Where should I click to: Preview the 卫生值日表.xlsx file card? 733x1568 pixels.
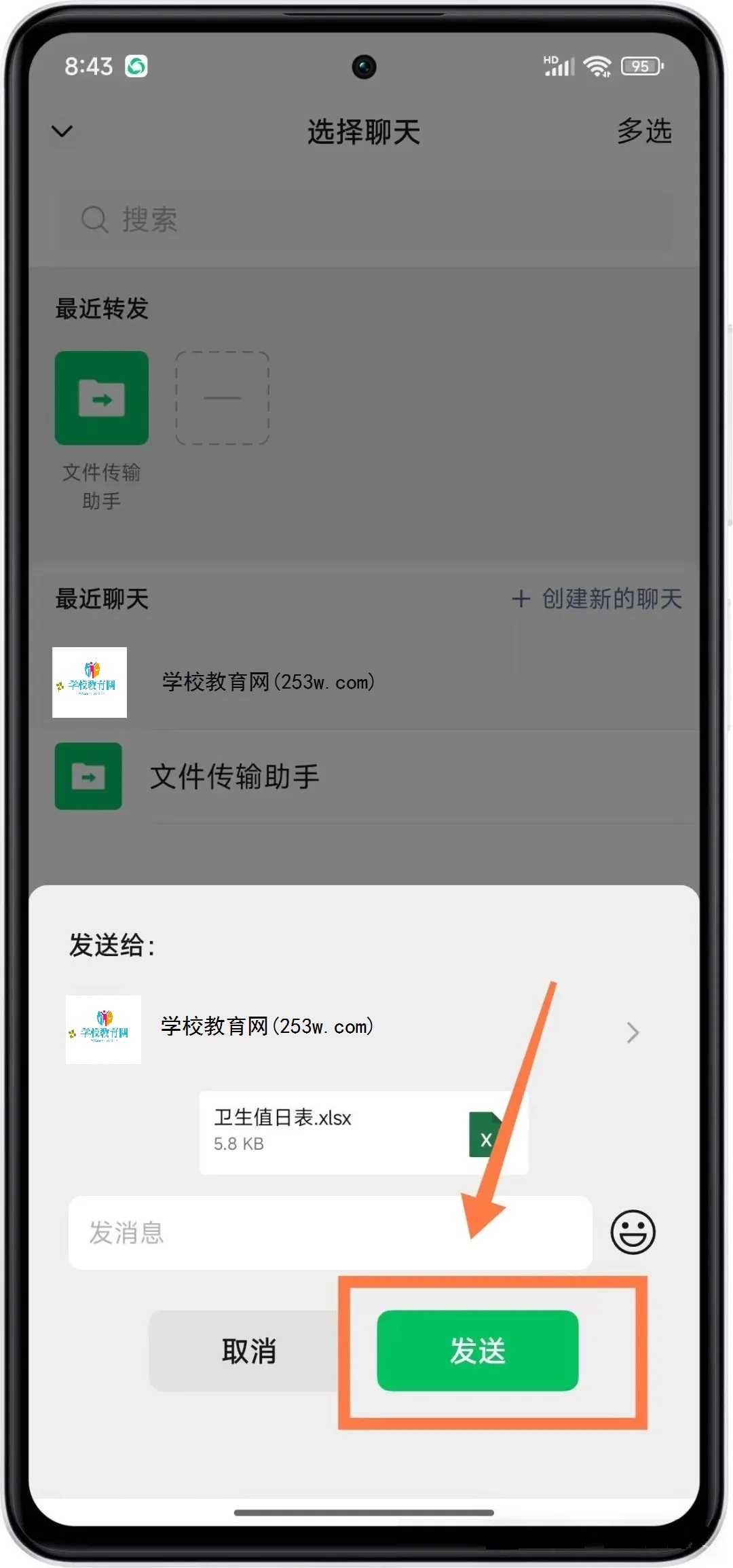coord(363,1131)
